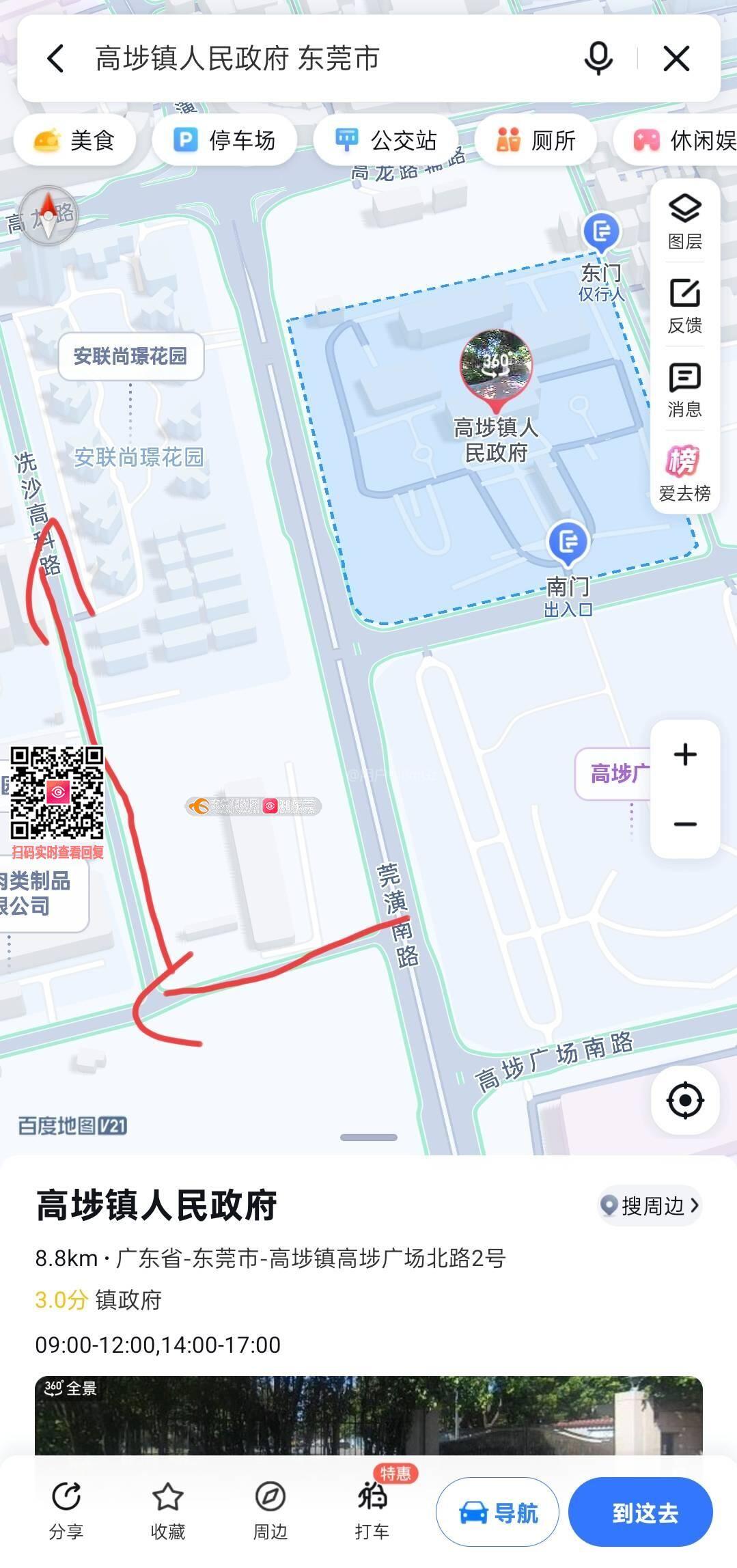Tap 搜周边 to search nearby
Image resolution: width=737 pixels, height=1568 pixels.
click(x=650, y=1206)
